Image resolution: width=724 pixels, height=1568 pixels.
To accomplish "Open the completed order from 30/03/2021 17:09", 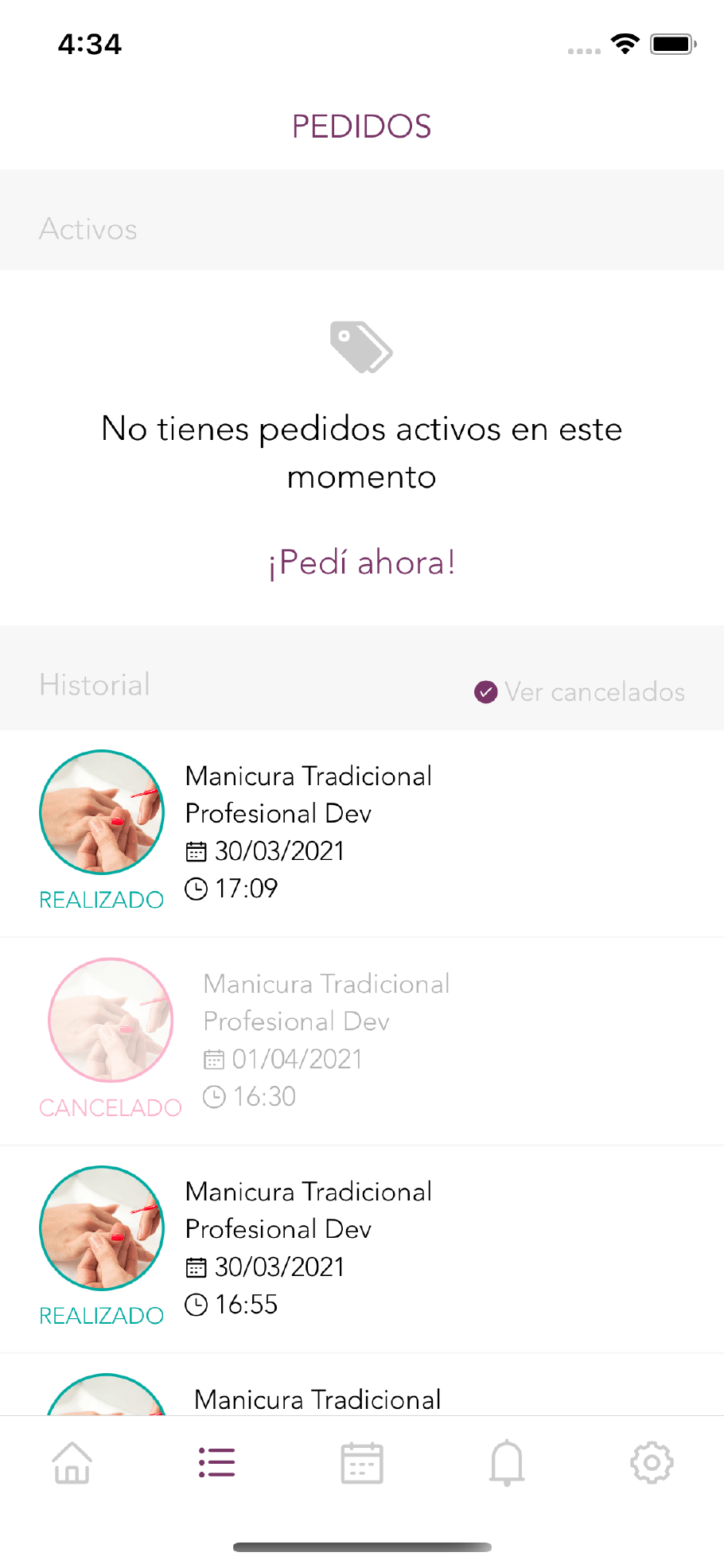I will [362, 832].
